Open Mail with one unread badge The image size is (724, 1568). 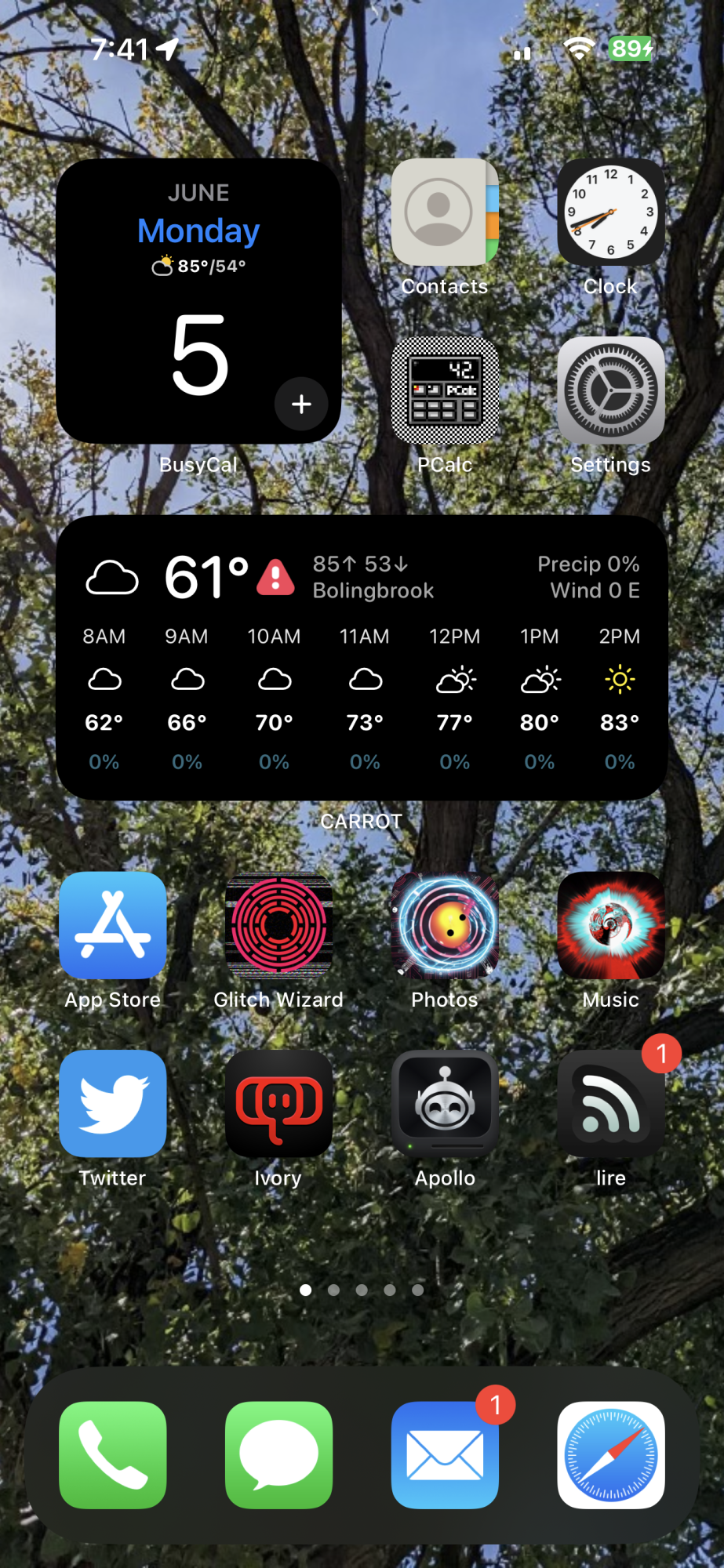(x=445, y=1454)
